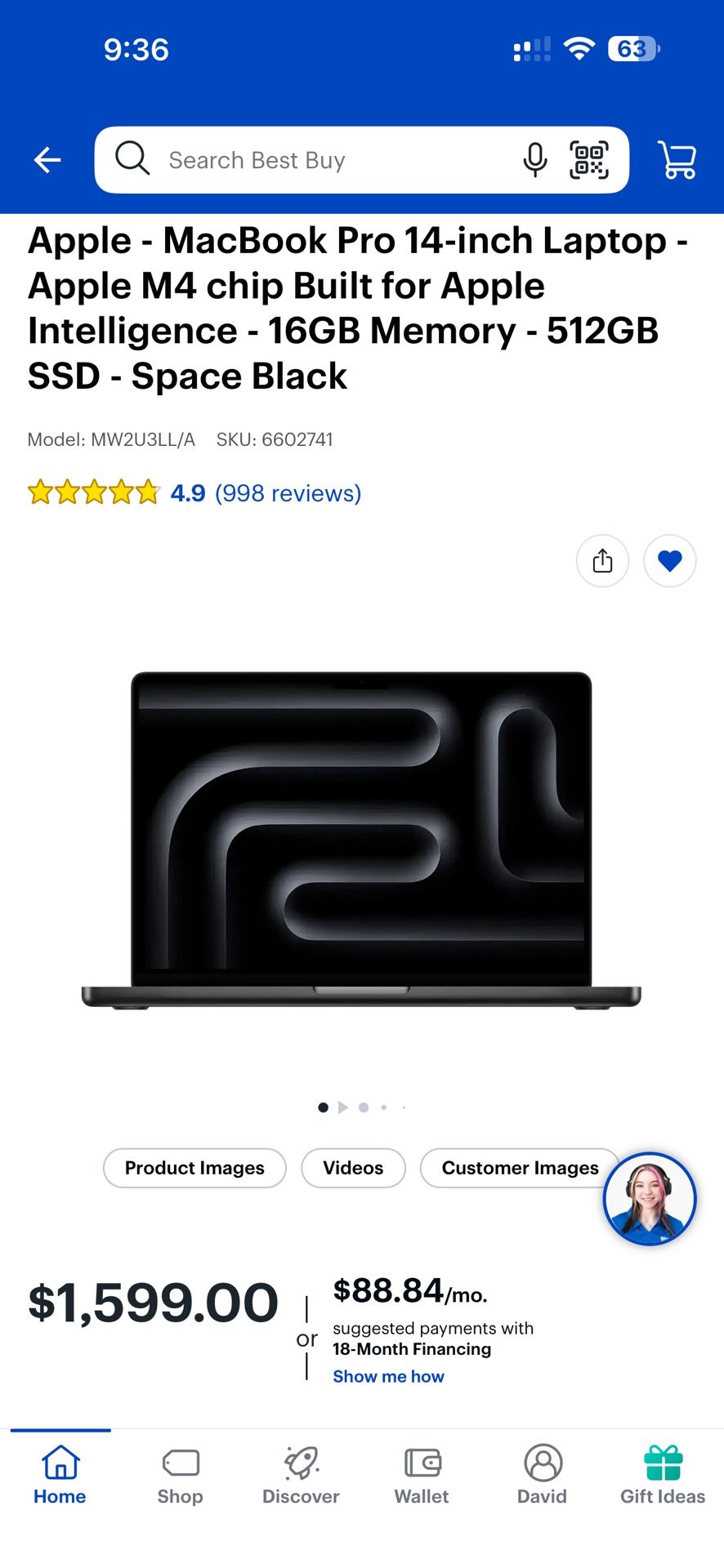Select the Product Images chip
This screenshot has height=1568, width=724.
194,1168
